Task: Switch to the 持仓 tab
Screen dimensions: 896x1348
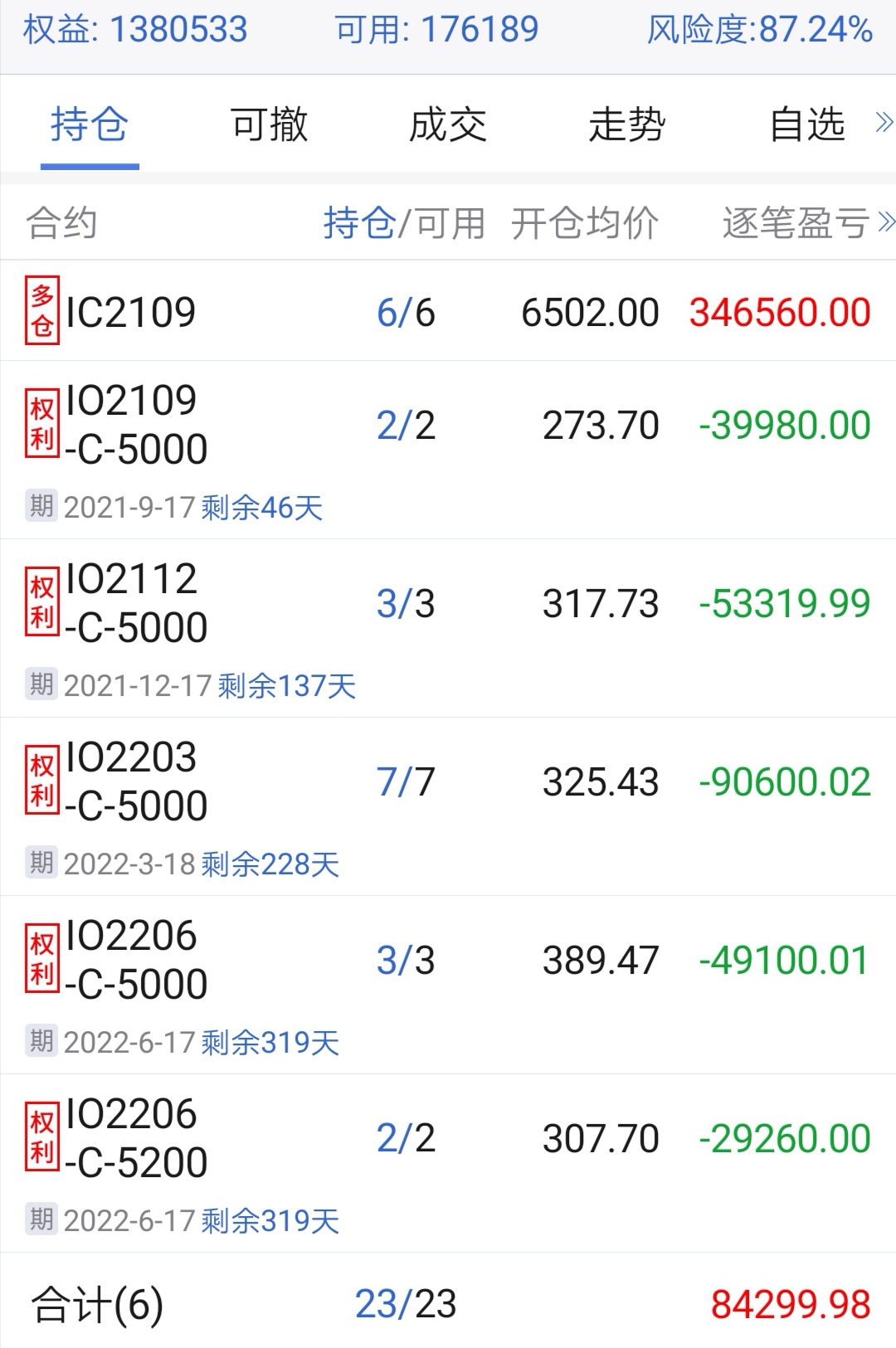Action: click(90, 125)
